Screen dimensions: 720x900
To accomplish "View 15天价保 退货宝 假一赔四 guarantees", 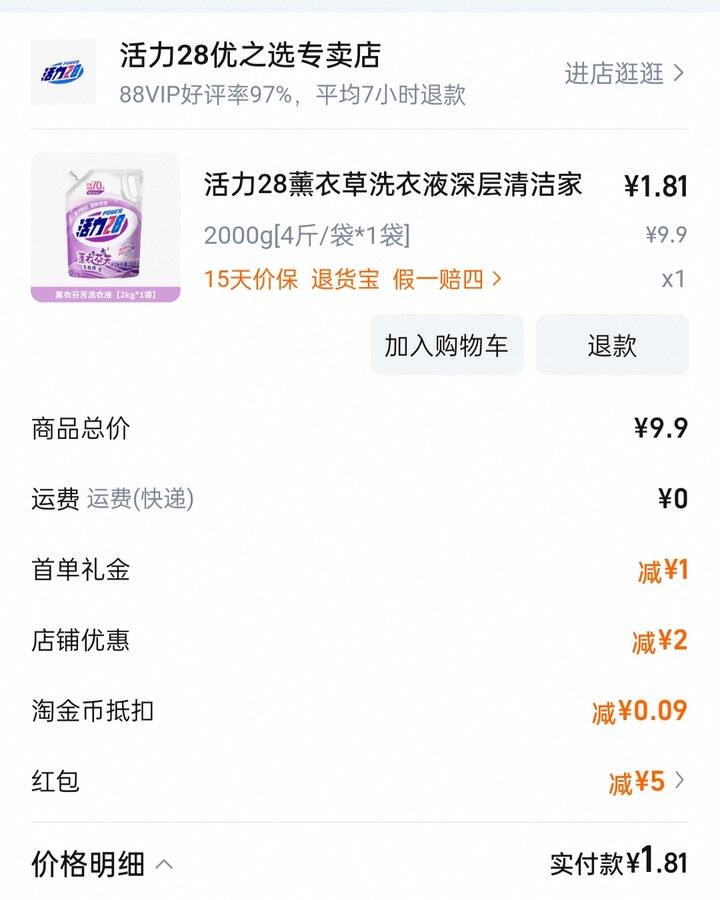I will point(352,279).
